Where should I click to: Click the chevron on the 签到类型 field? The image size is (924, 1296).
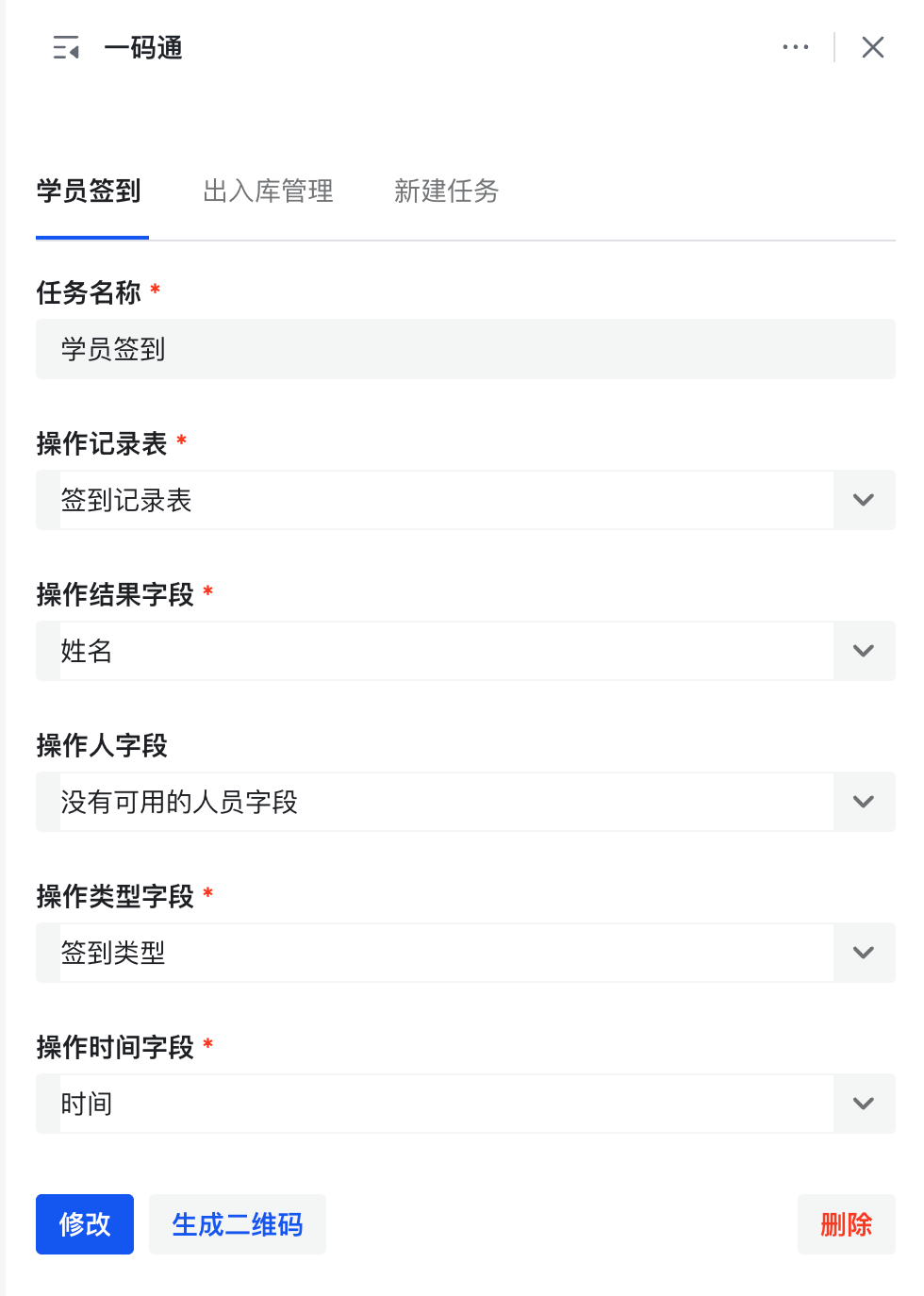coord(863,953)
